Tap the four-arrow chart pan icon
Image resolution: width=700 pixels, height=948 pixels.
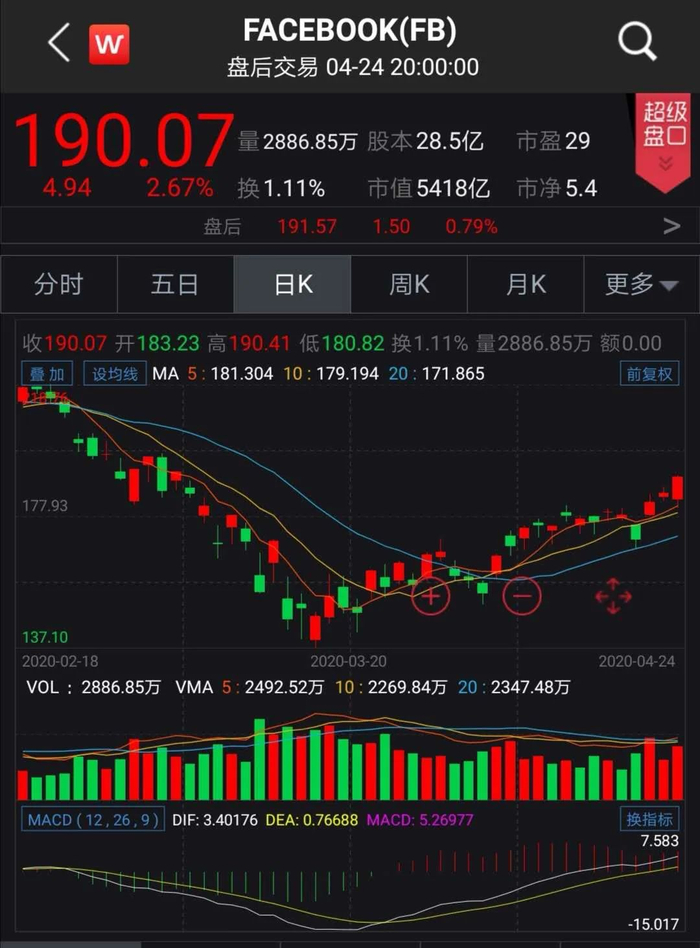coord(613,597)
